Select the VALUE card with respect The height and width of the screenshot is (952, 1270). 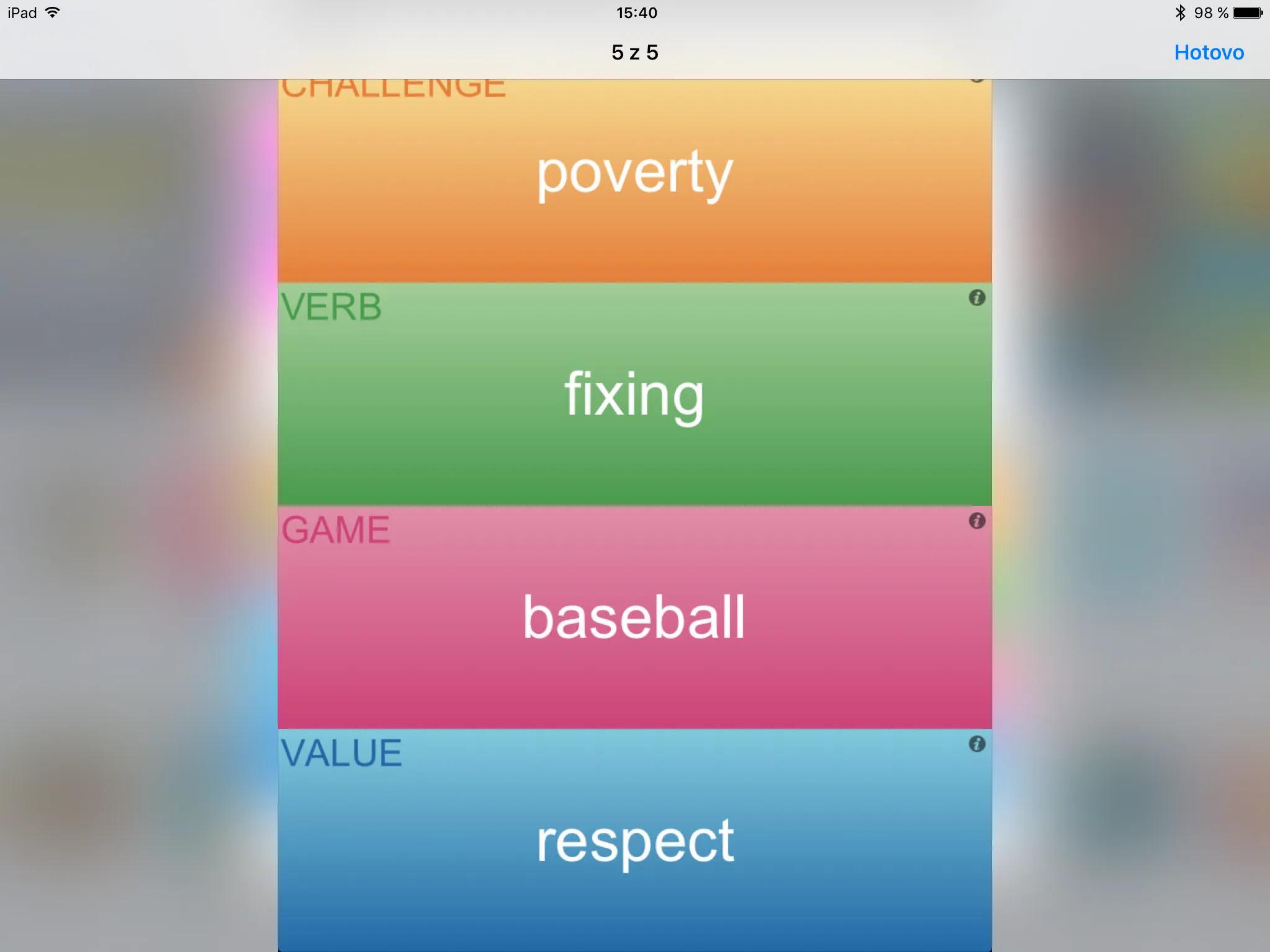[x=634, y=842]
